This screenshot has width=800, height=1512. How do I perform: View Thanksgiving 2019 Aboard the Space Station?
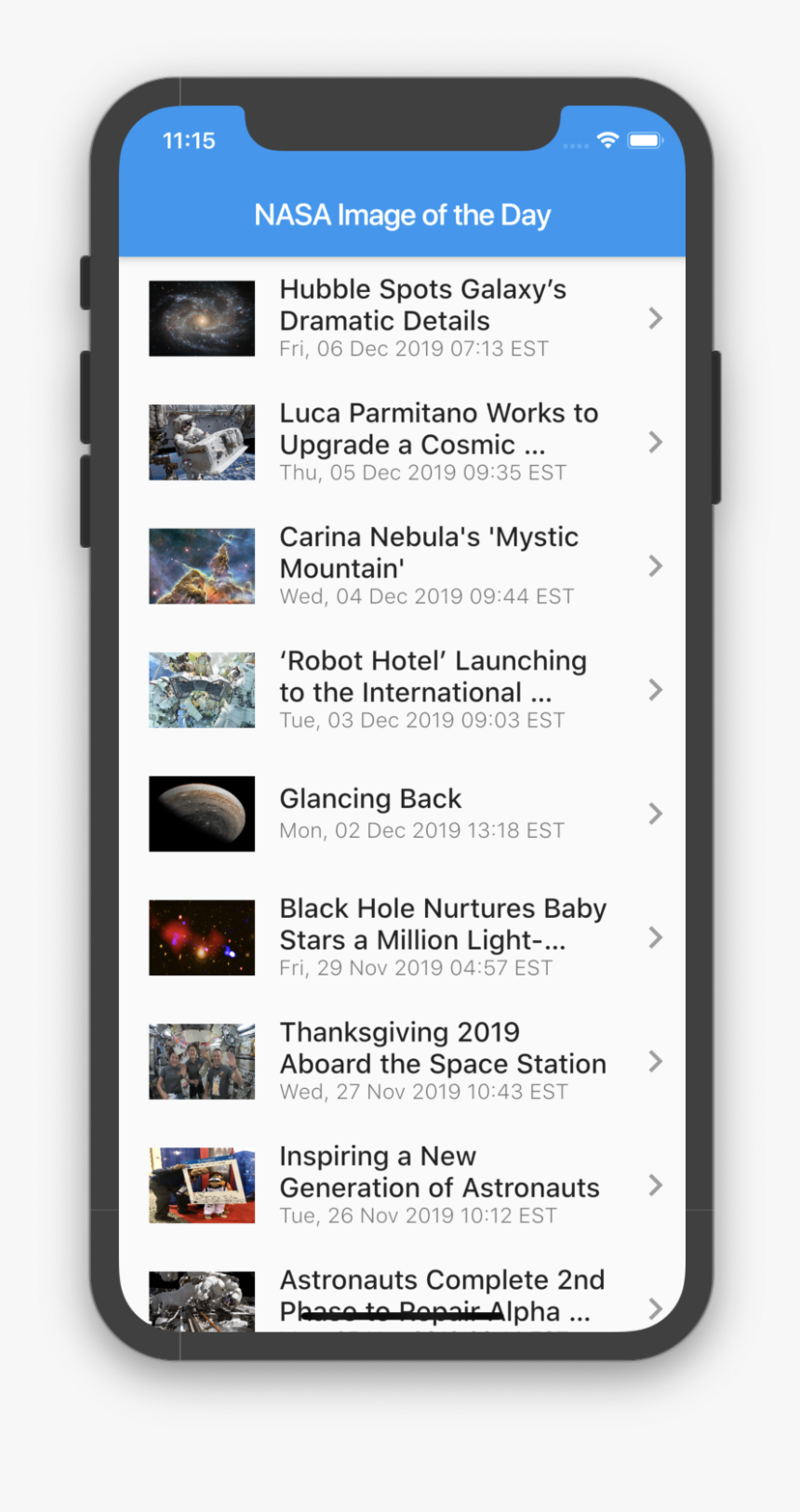[402, 1060]
